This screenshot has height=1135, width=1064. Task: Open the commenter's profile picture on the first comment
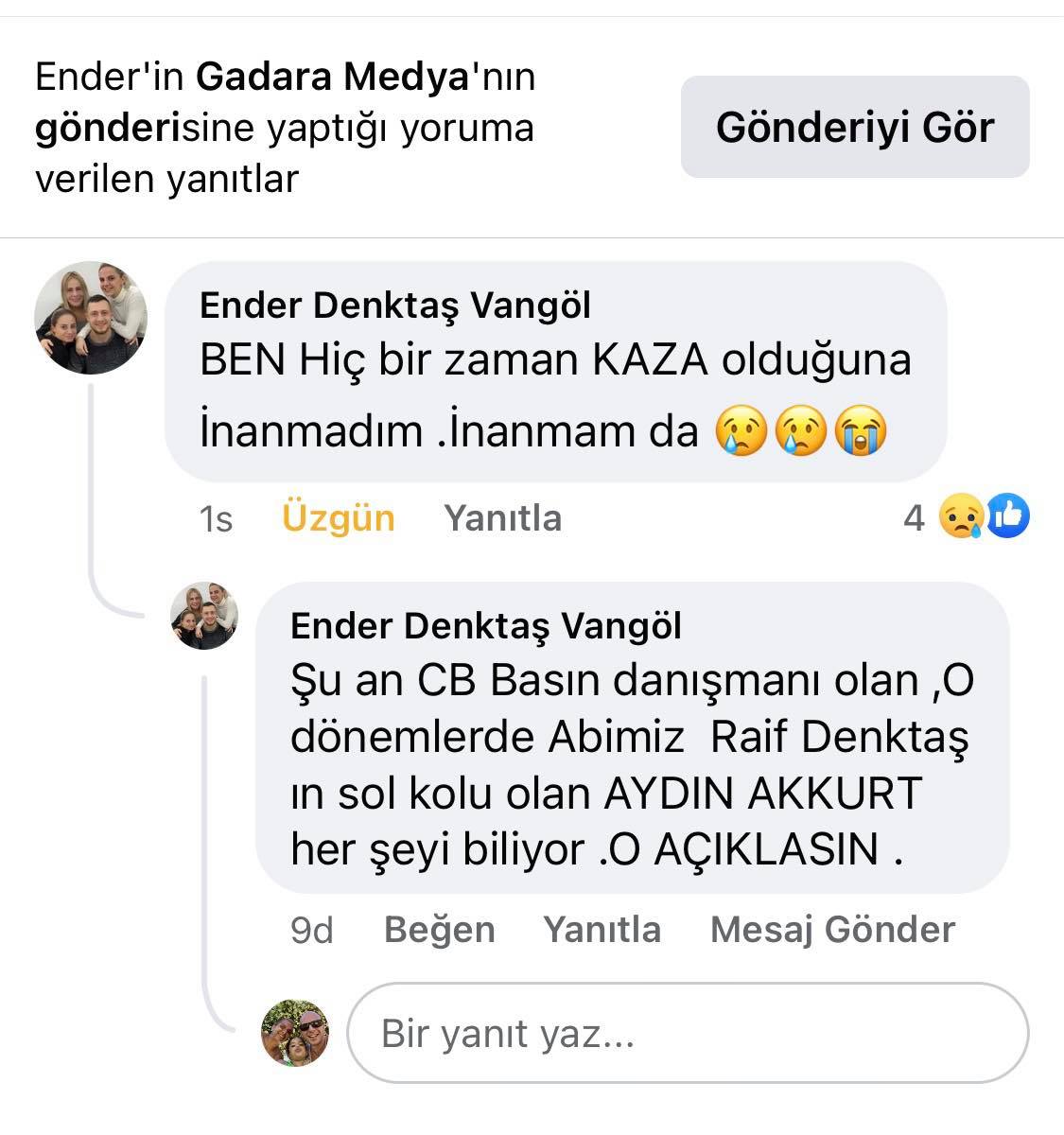(91, 318)
